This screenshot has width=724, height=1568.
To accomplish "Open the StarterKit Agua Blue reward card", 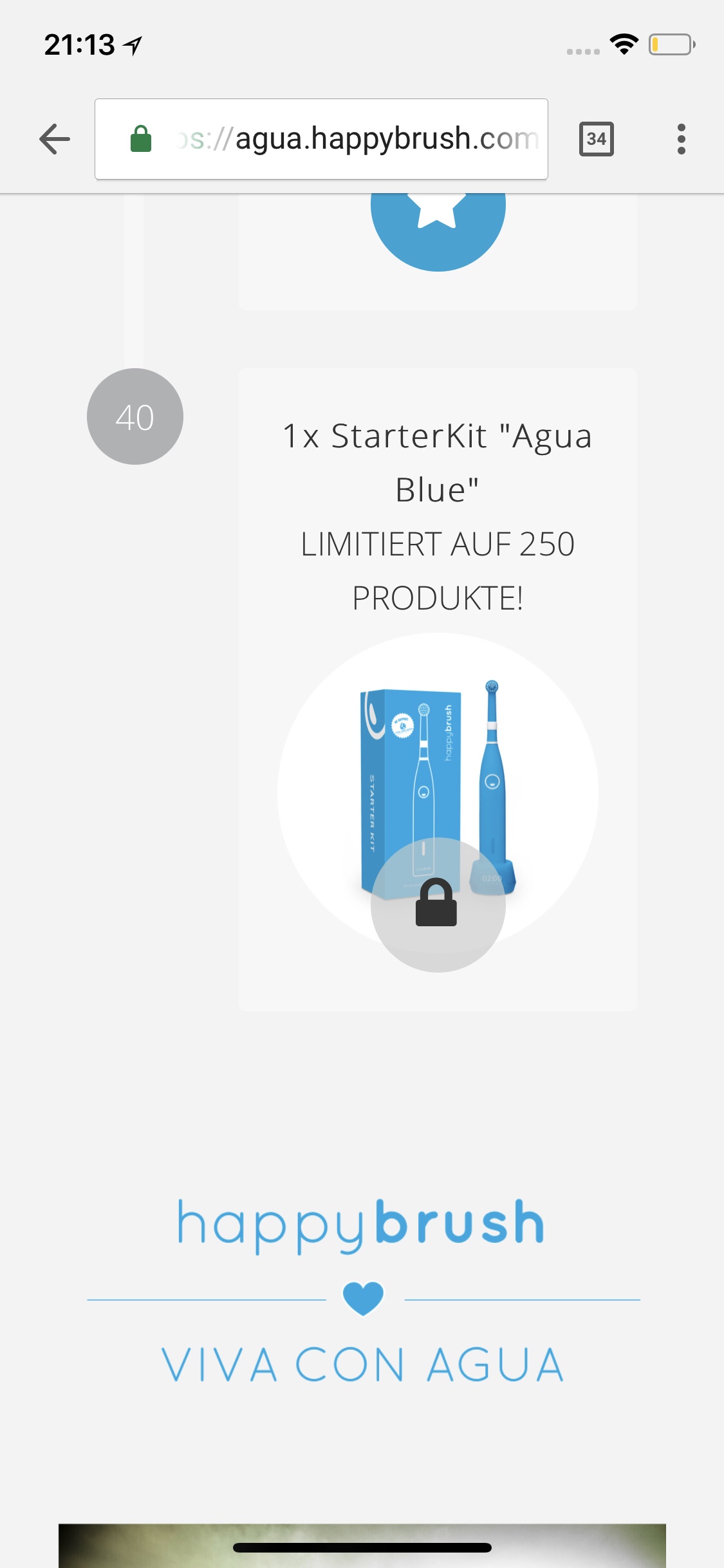I will point(438,689).
